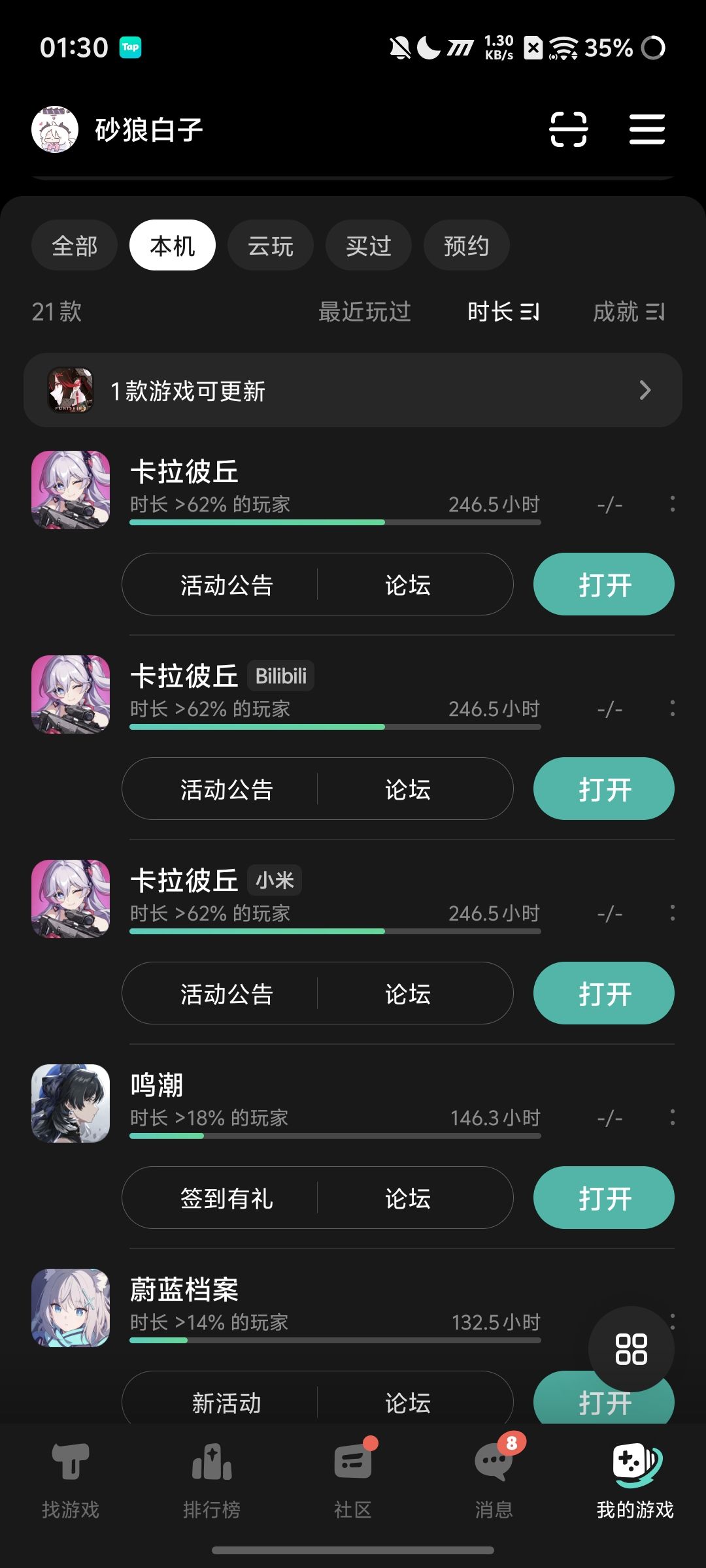This screenshot has height=1568, width=706.
Task: Open the 鸣潮 game thumbnail icon
Action: (71, 1104)
